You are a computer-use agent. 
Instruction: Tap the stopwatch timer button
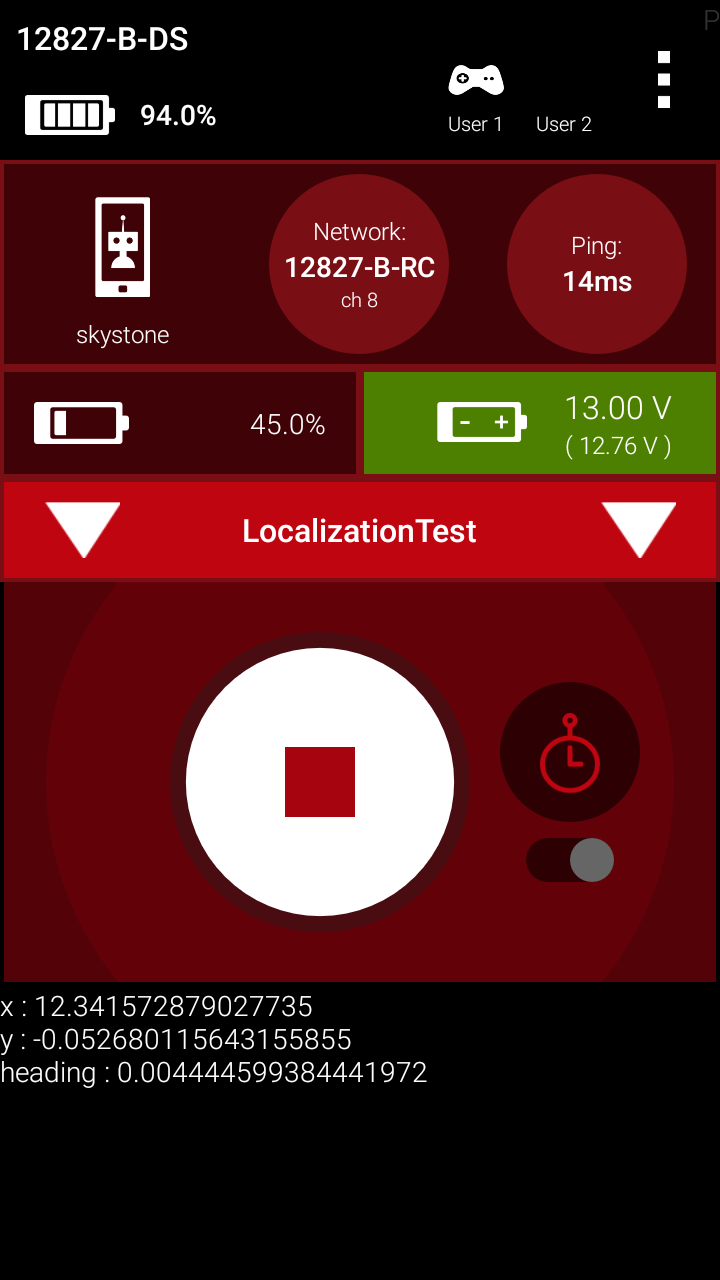[570, 752]
